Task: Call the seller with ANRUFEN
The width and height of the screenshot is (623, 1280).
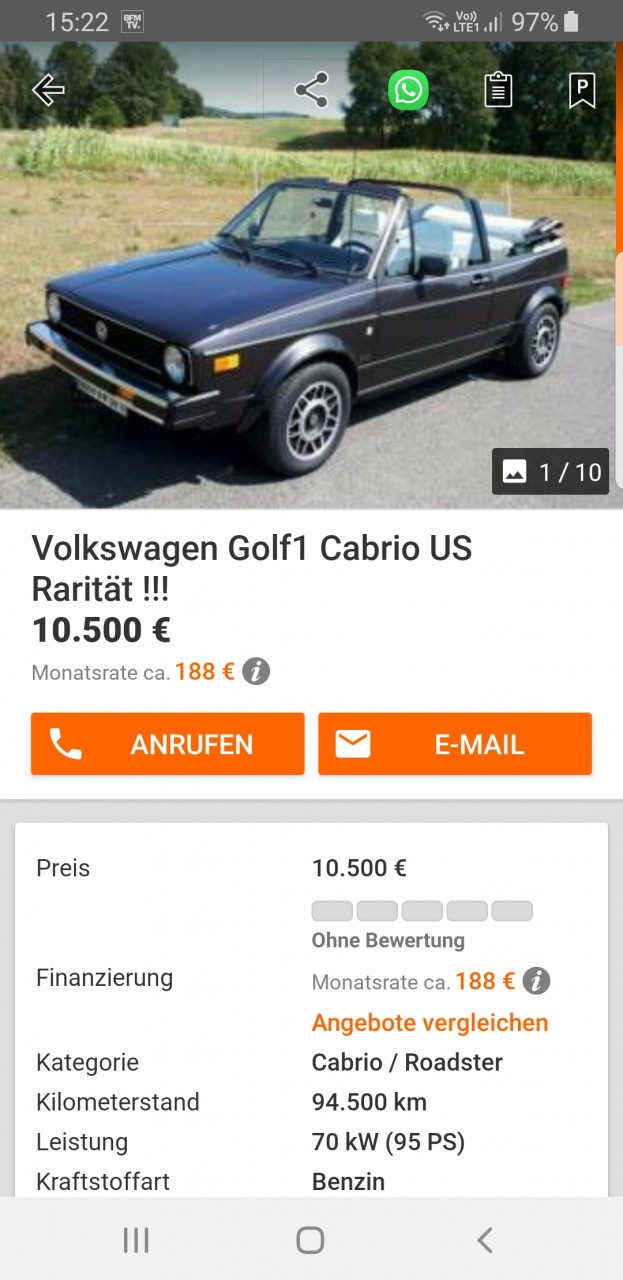Action: (x=167, y=744)
